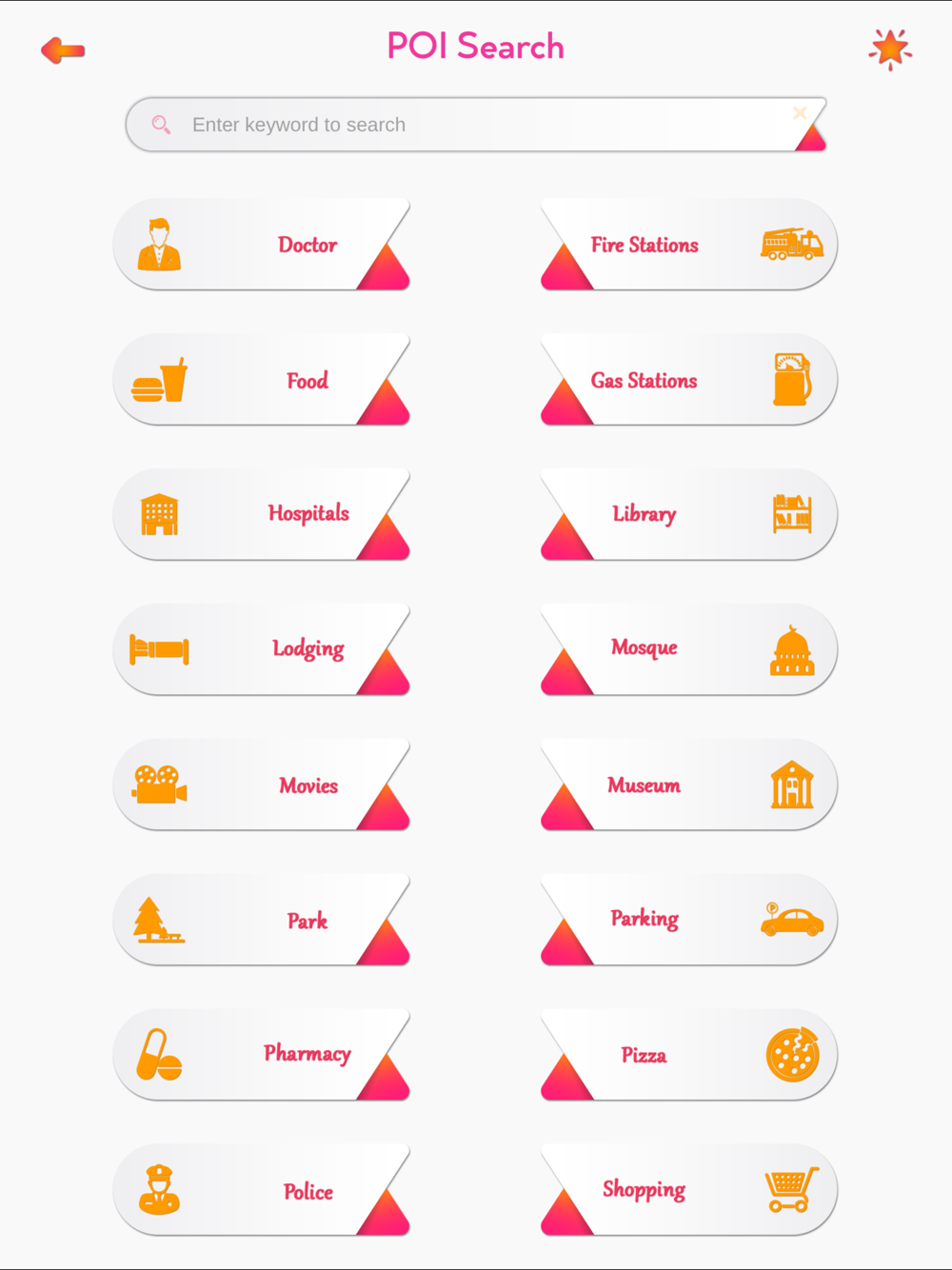952x1270 pixels.
Task: Look up Parking spots
Action: (x=689, y=921)
